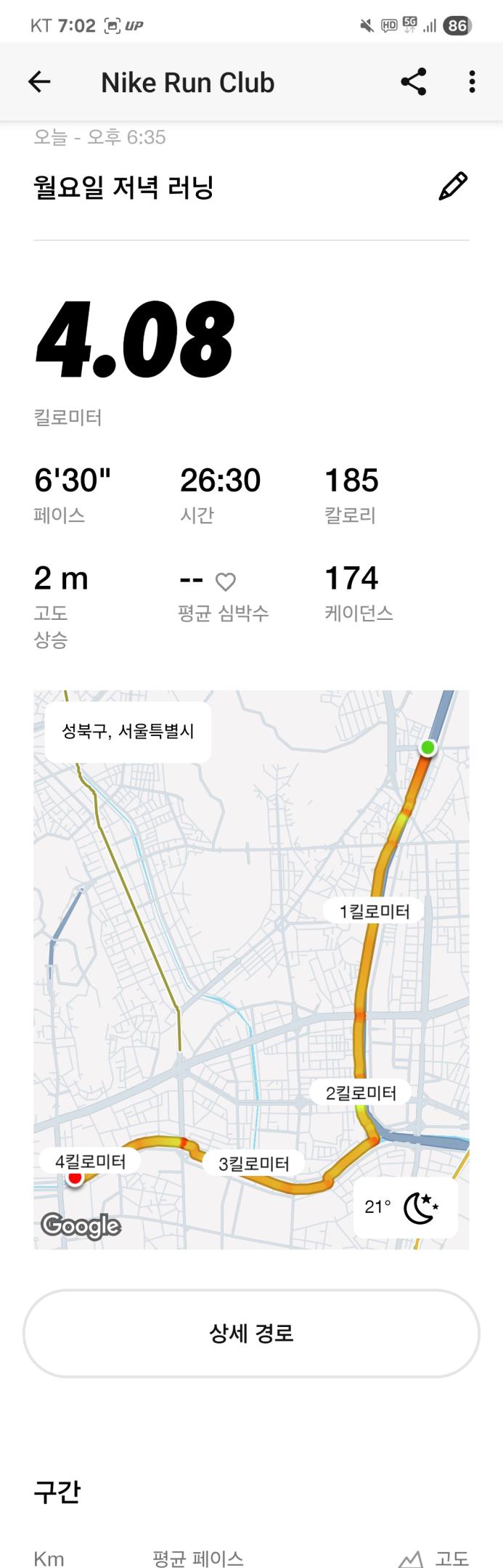Image resolution: width=503 pixels, height=1568 pixels.
Task: Go back from the run summary
Action: tap(39, 82)
